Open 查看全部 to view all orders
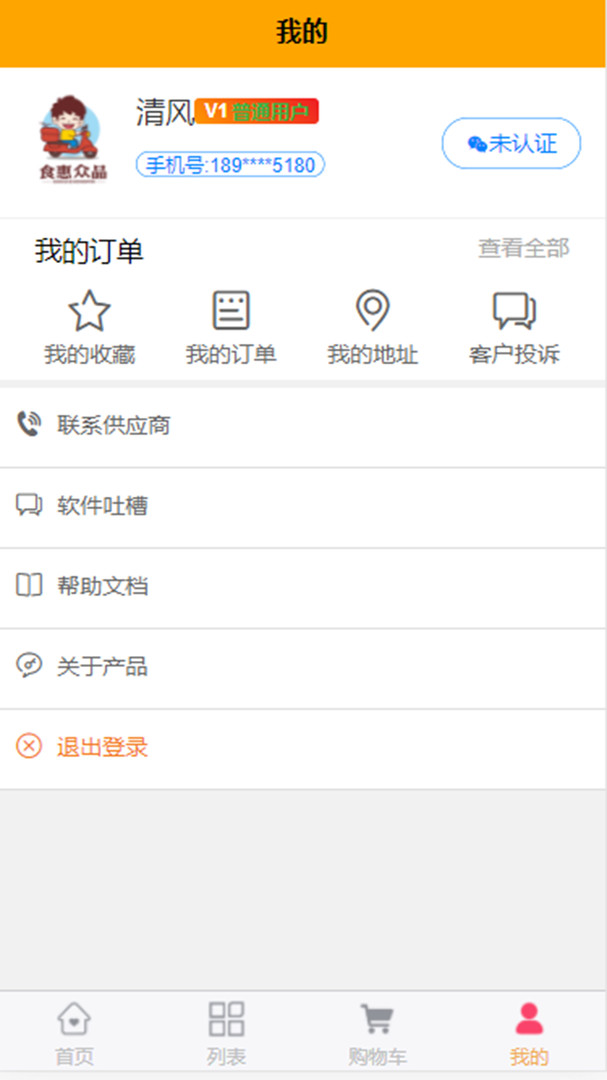Screen dimensions: 607x1080 click(523, 248)
